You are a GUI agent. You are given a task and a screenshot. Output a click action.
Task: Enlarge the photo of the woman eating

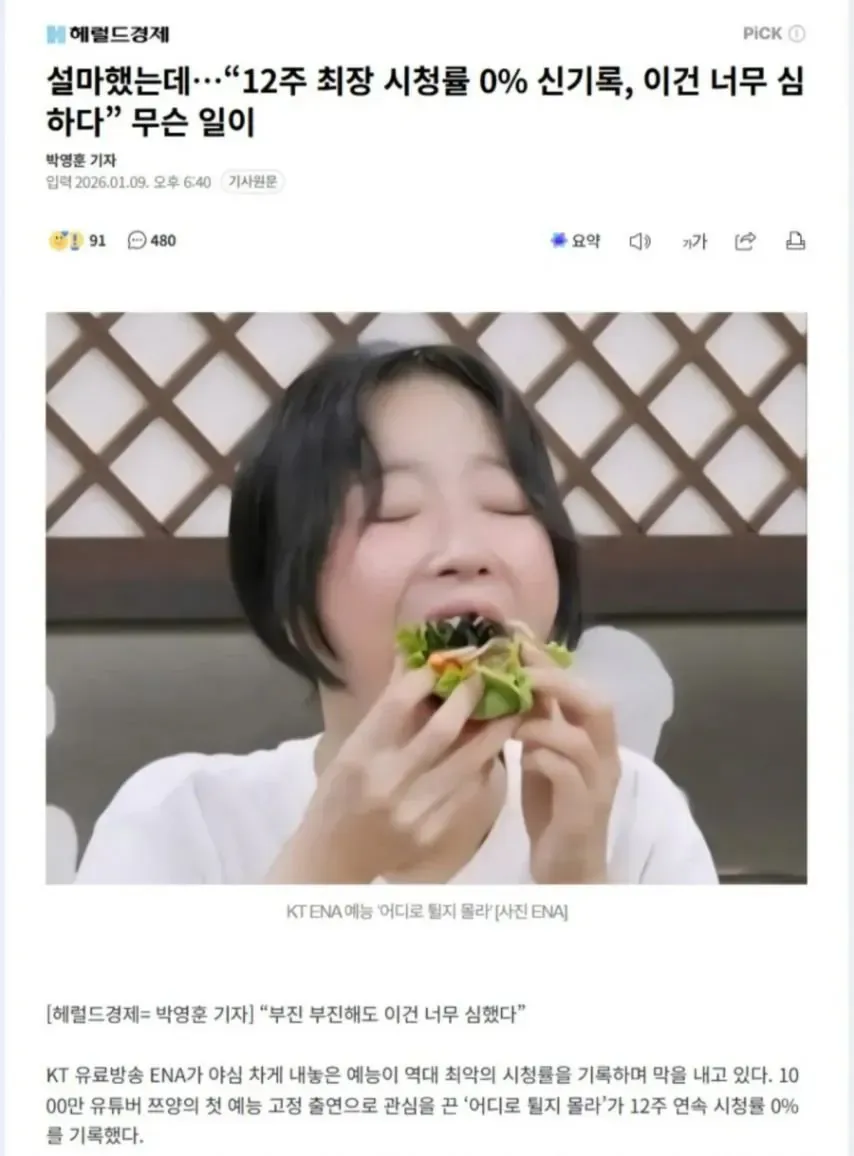pos(427,600)
